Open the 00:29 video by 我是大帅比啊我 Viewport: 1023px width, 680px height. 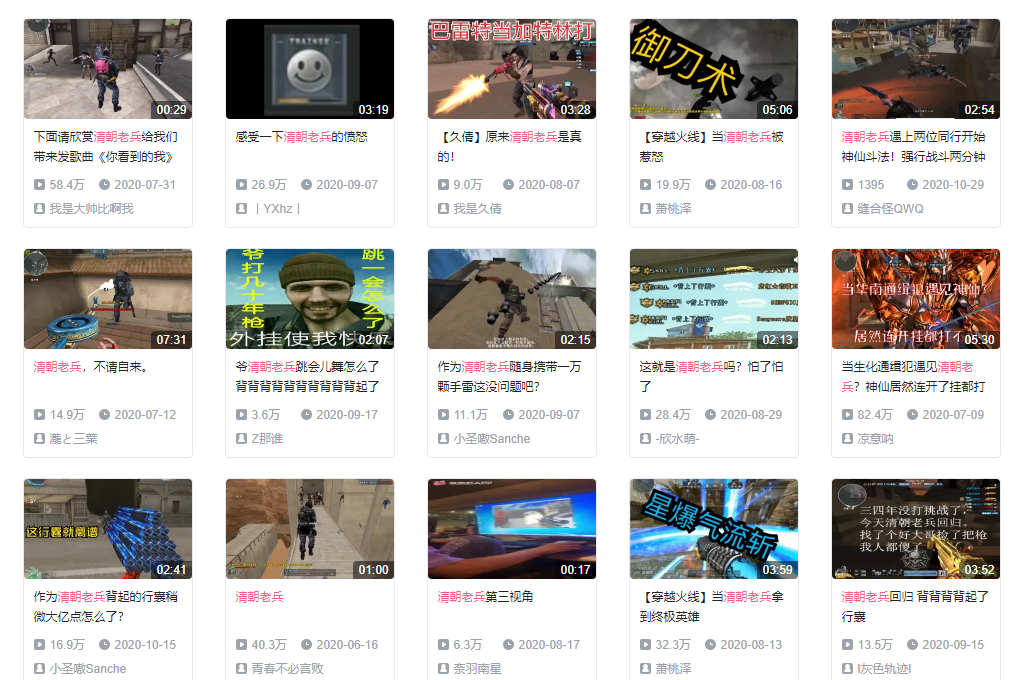pyautogui.click(x=108, y=69)
